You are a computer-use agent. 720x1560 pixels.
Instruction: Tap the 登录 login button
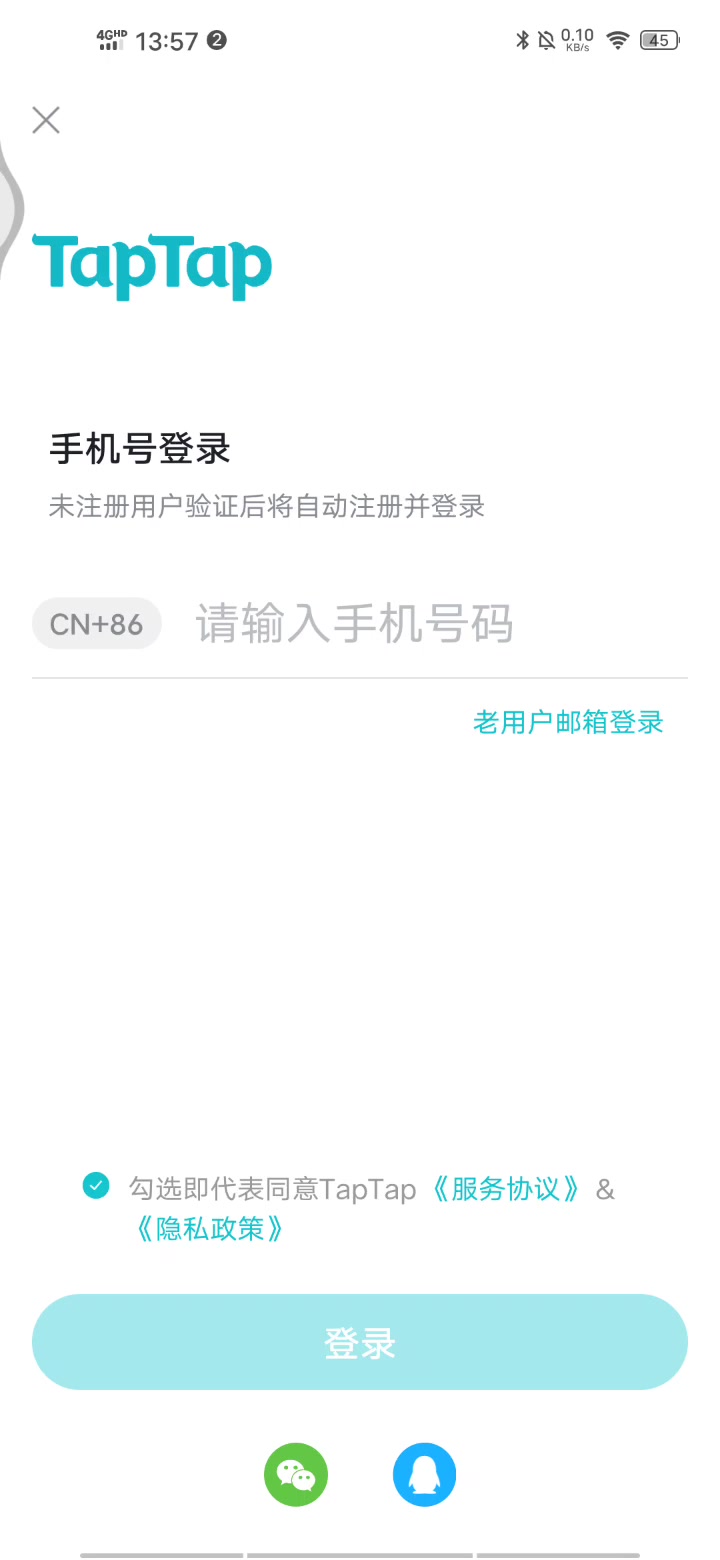[x=360, y=1342]
